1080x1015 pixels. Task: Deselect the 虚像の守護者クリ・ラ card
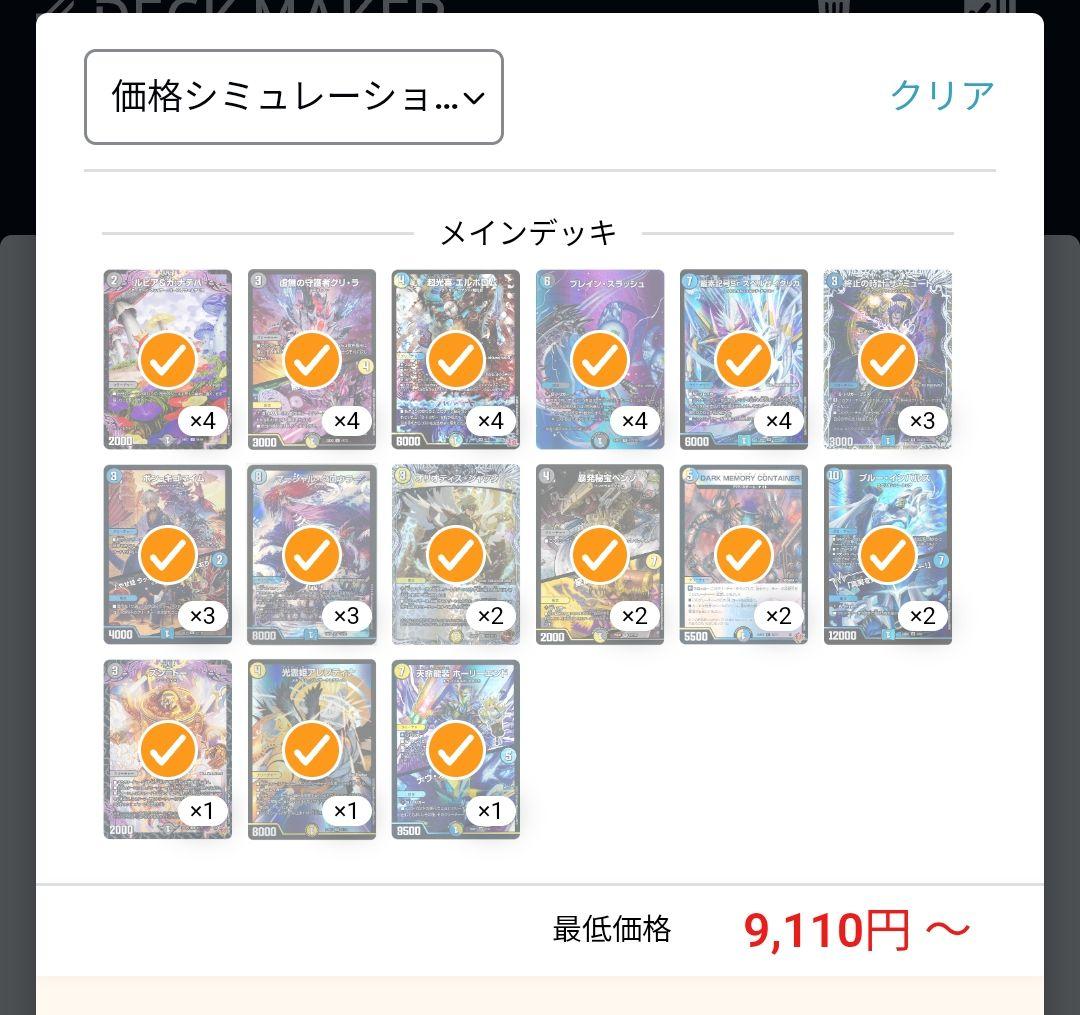coord(312,360)
